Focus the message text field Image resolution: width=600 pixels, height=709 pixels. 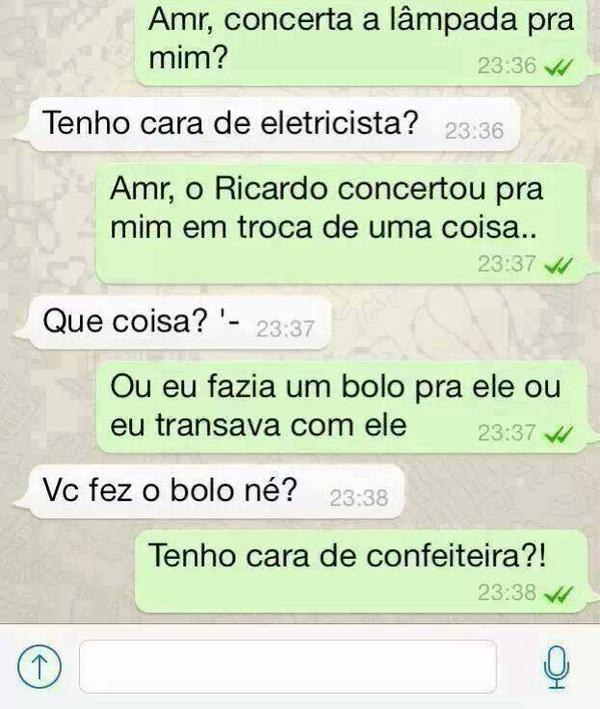[x=286, y=666]
